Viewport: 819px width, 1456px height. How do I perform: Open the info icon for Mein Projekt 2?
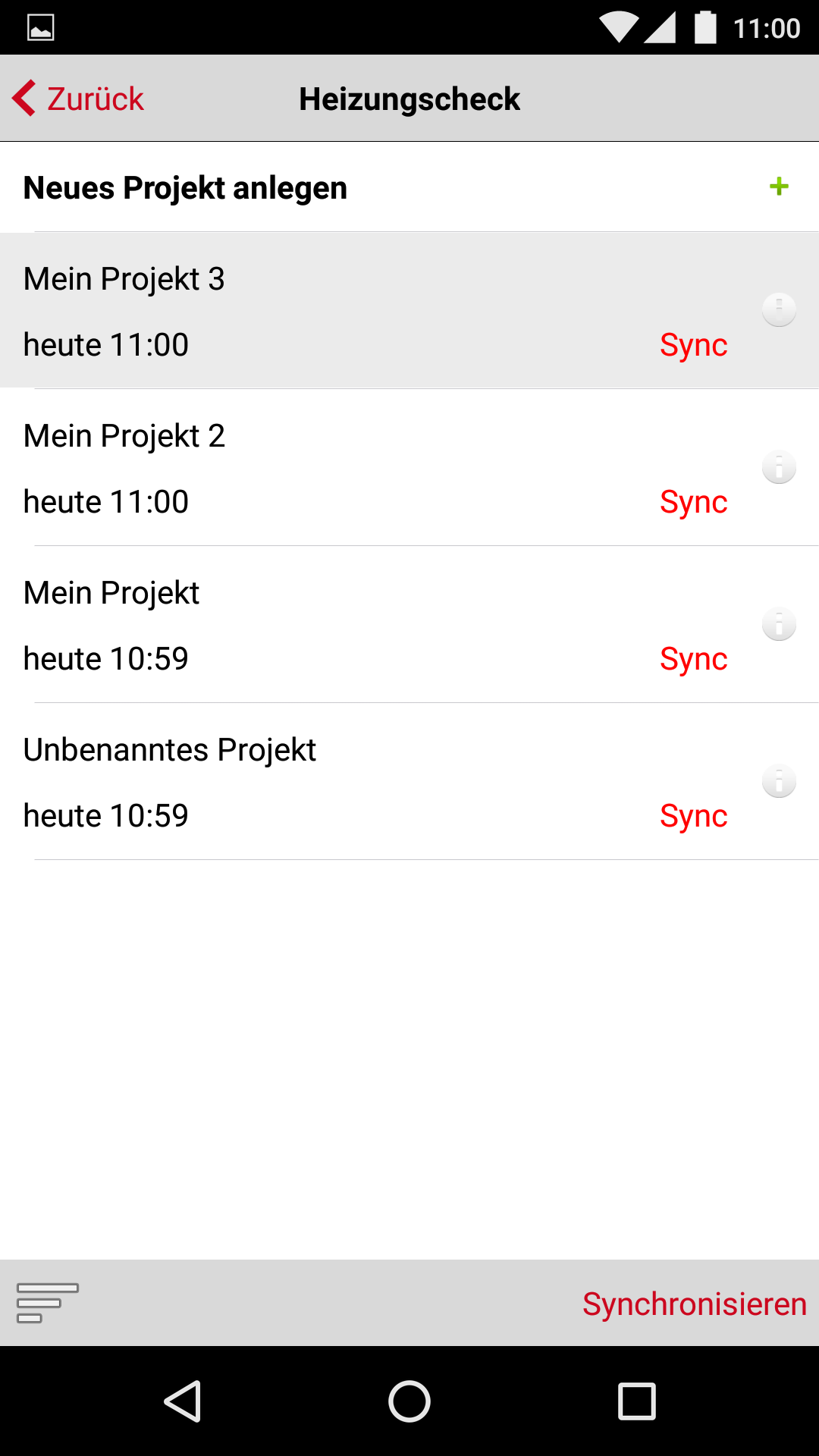pos(779,466)
